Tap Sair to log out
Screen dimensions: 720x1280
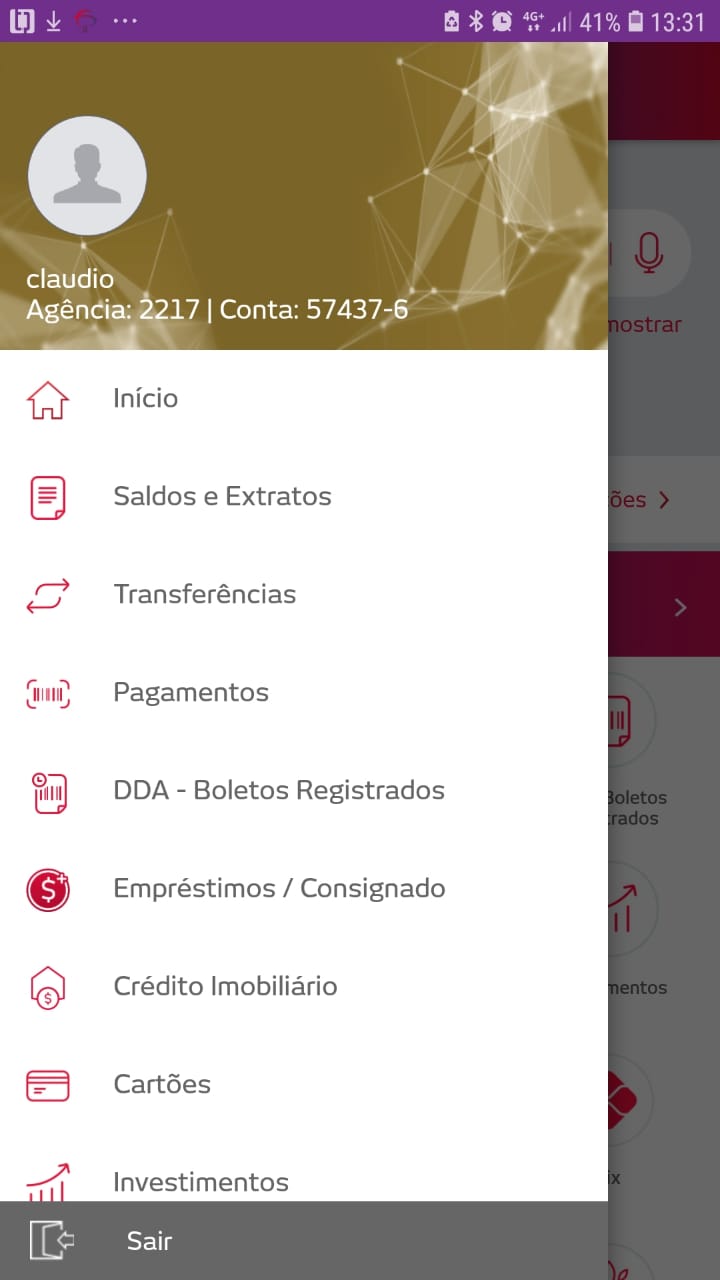(x=149, y=1241)
